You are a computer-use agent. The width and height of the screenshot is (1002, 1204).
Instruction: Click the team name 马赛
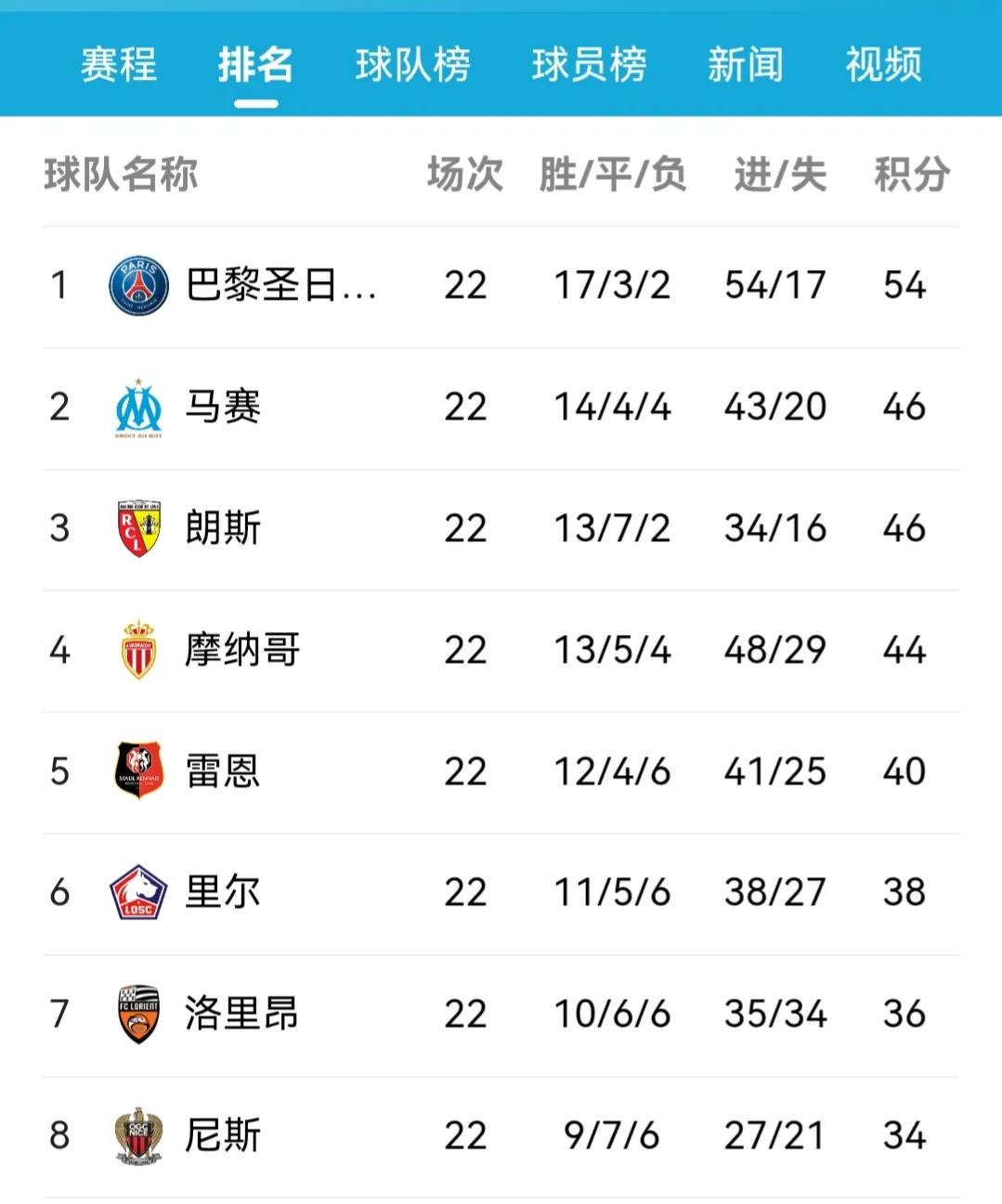[x=223, y=406]
